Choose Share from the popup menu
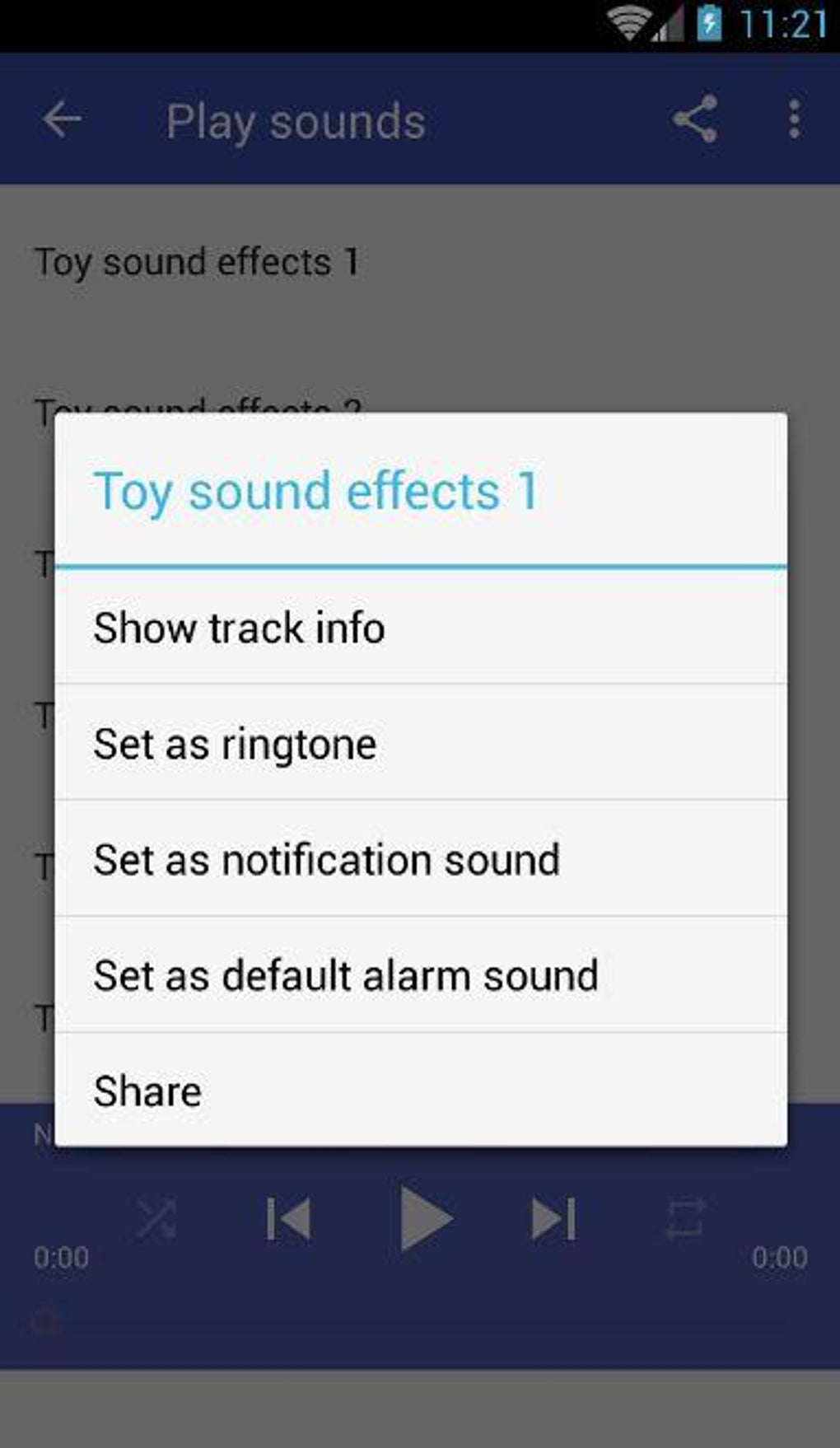Image resolution: width=840 pixels, height=1448 pixels. pyautogui.click(x=147, y=1091)
